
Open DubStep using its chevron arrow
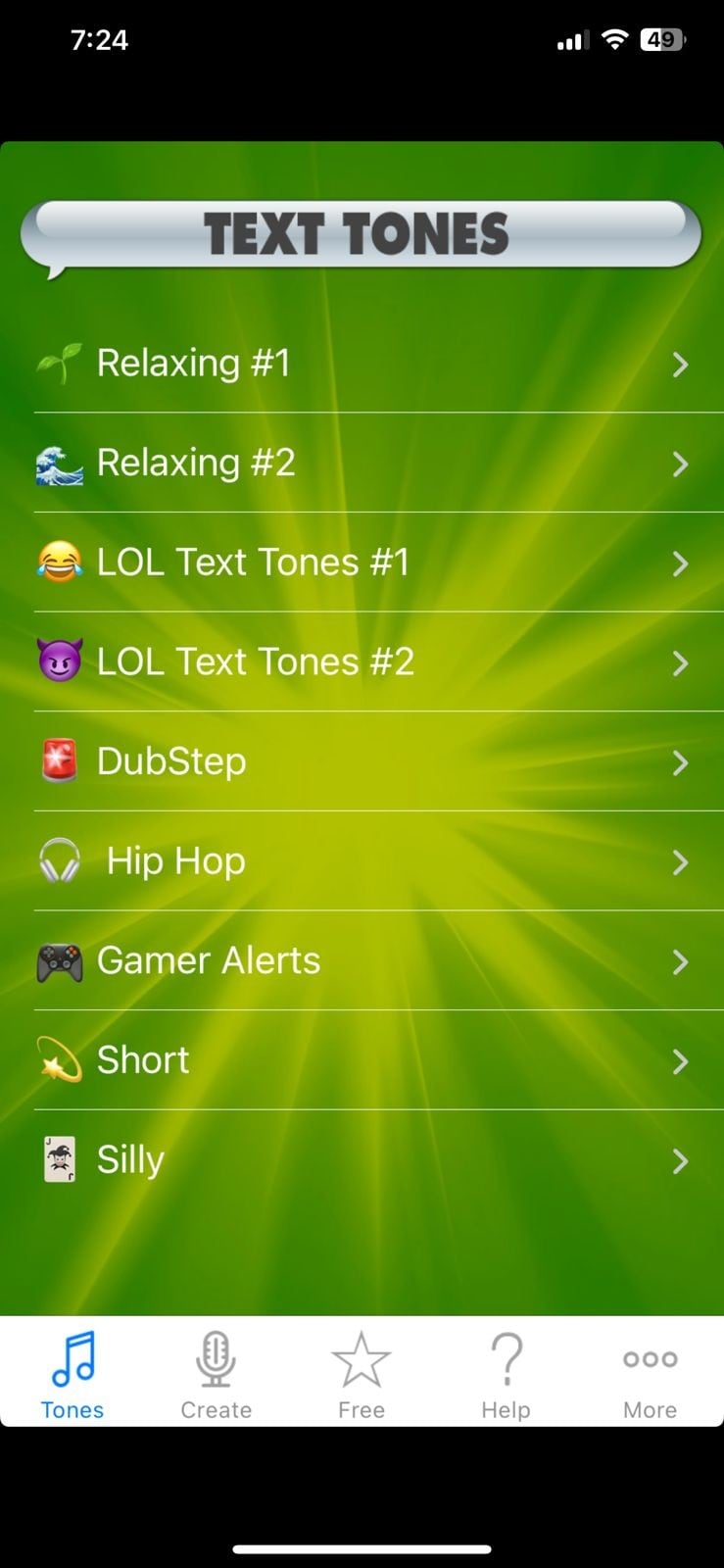click(681, 762)
